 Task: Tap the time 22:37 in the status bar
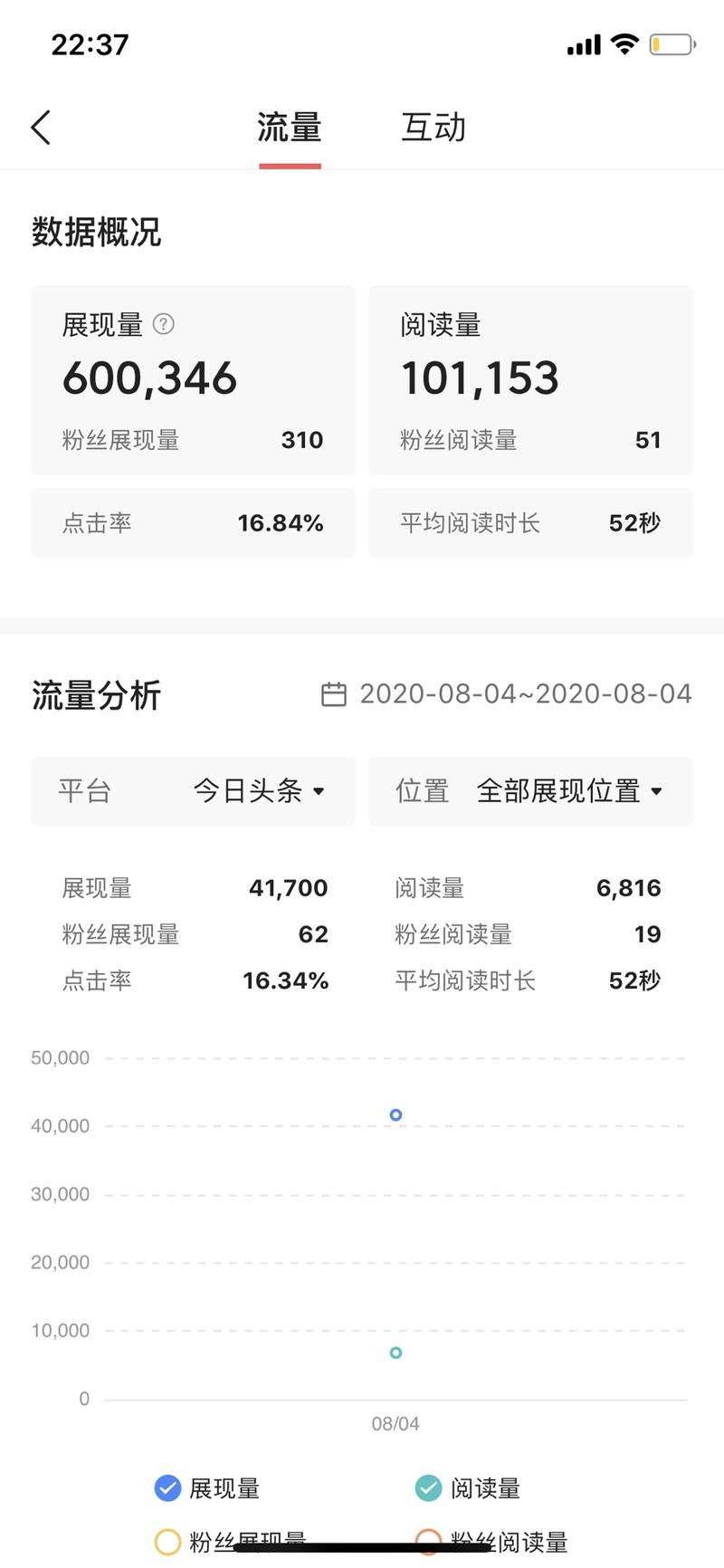pos(89,43)
